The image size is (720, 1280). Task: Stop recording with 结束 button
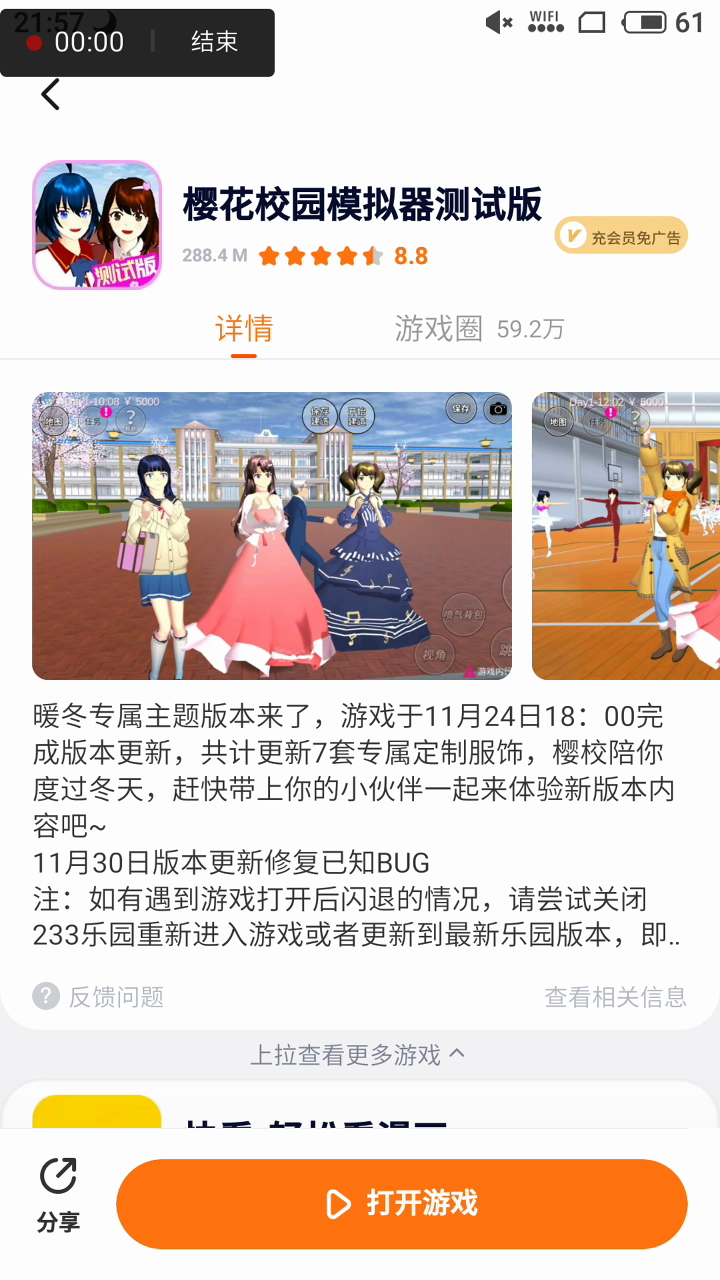pos(214,42)
